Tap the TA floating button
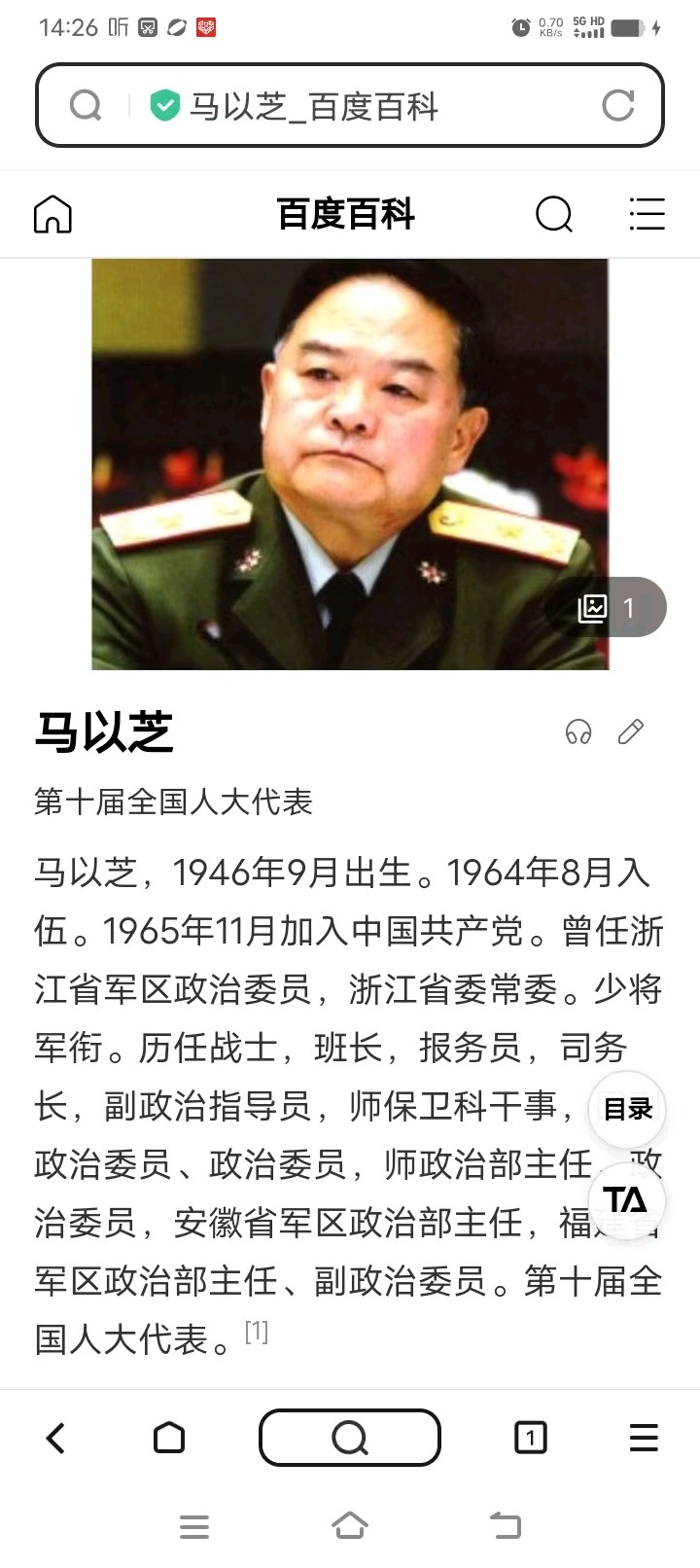 pos(626,1200)
